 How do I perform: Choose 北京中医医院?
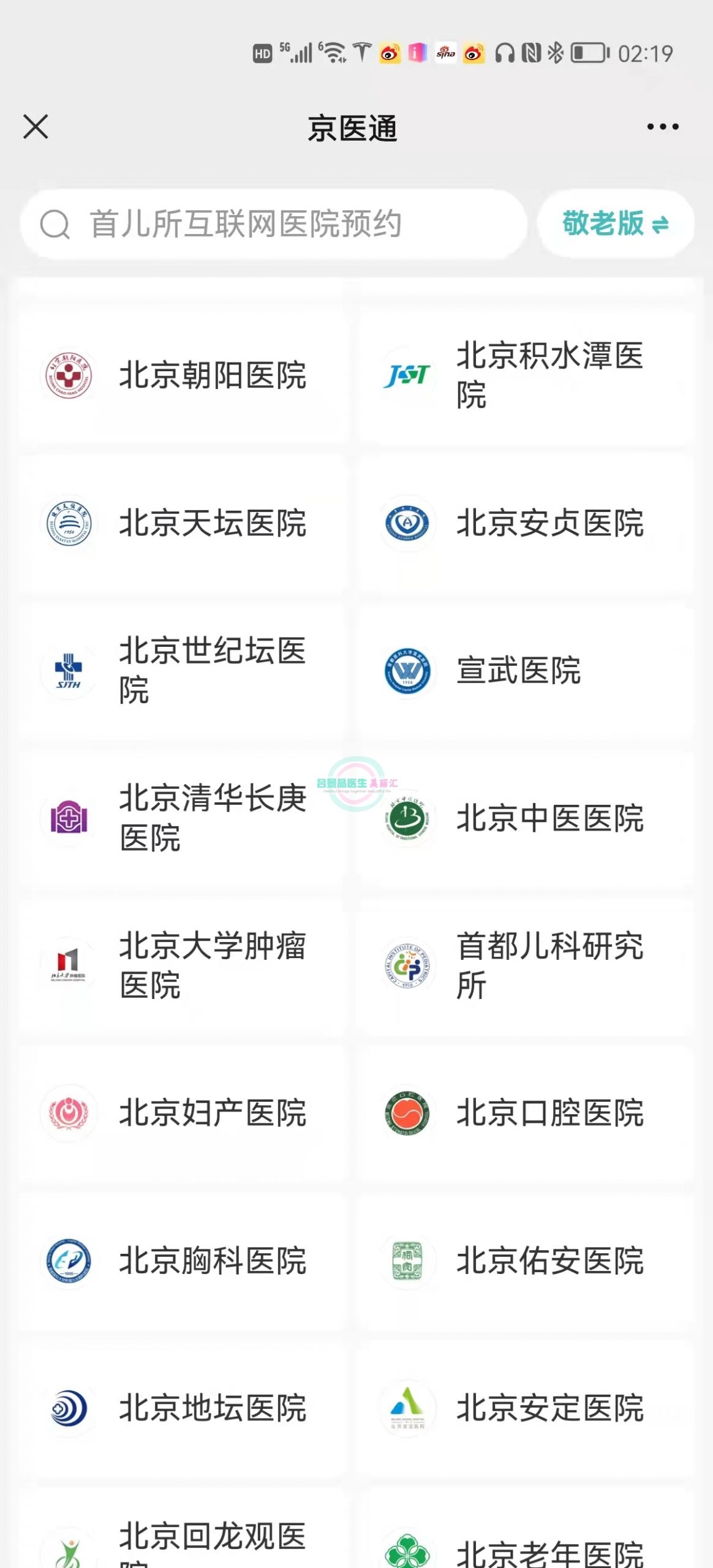coord(527,818)
